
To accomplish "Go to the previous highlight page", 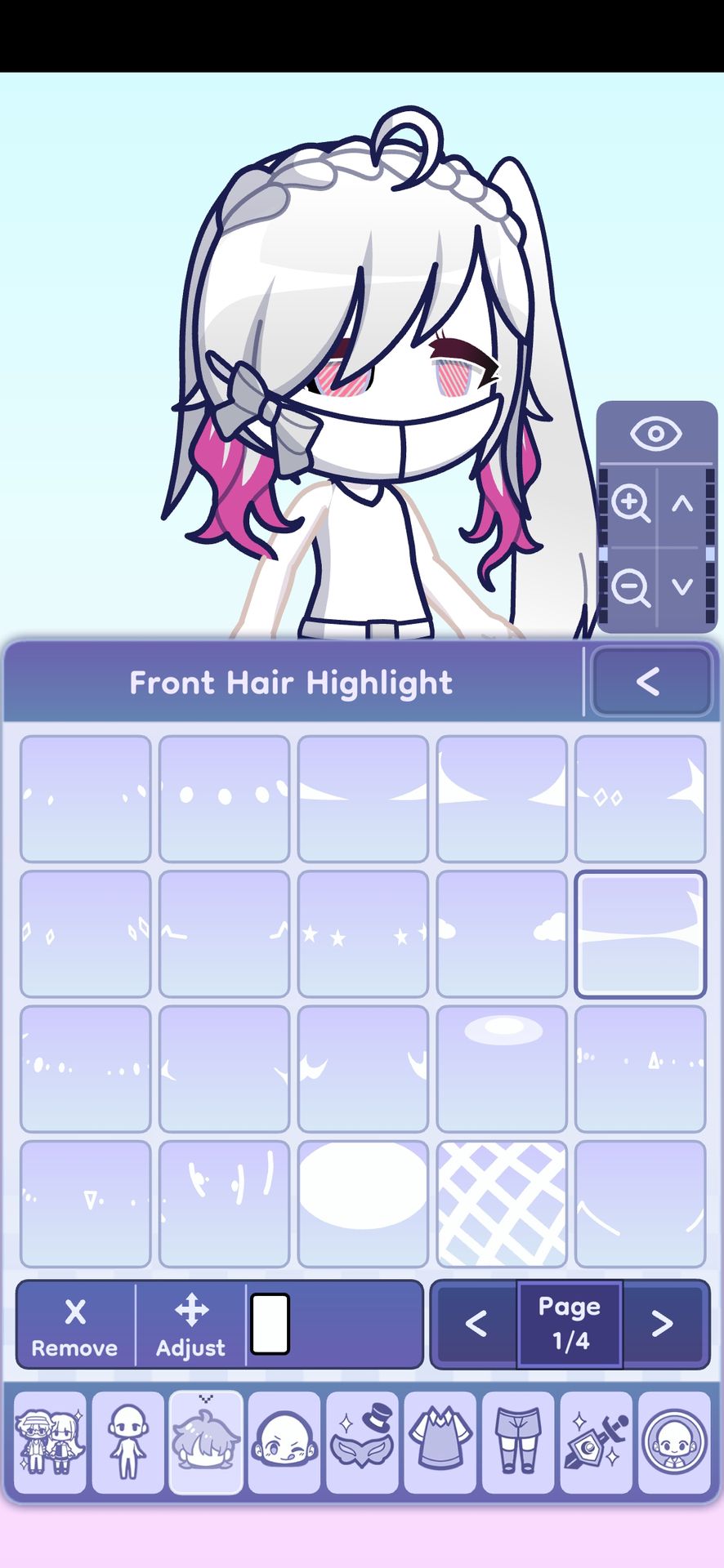I will 476,1324.
